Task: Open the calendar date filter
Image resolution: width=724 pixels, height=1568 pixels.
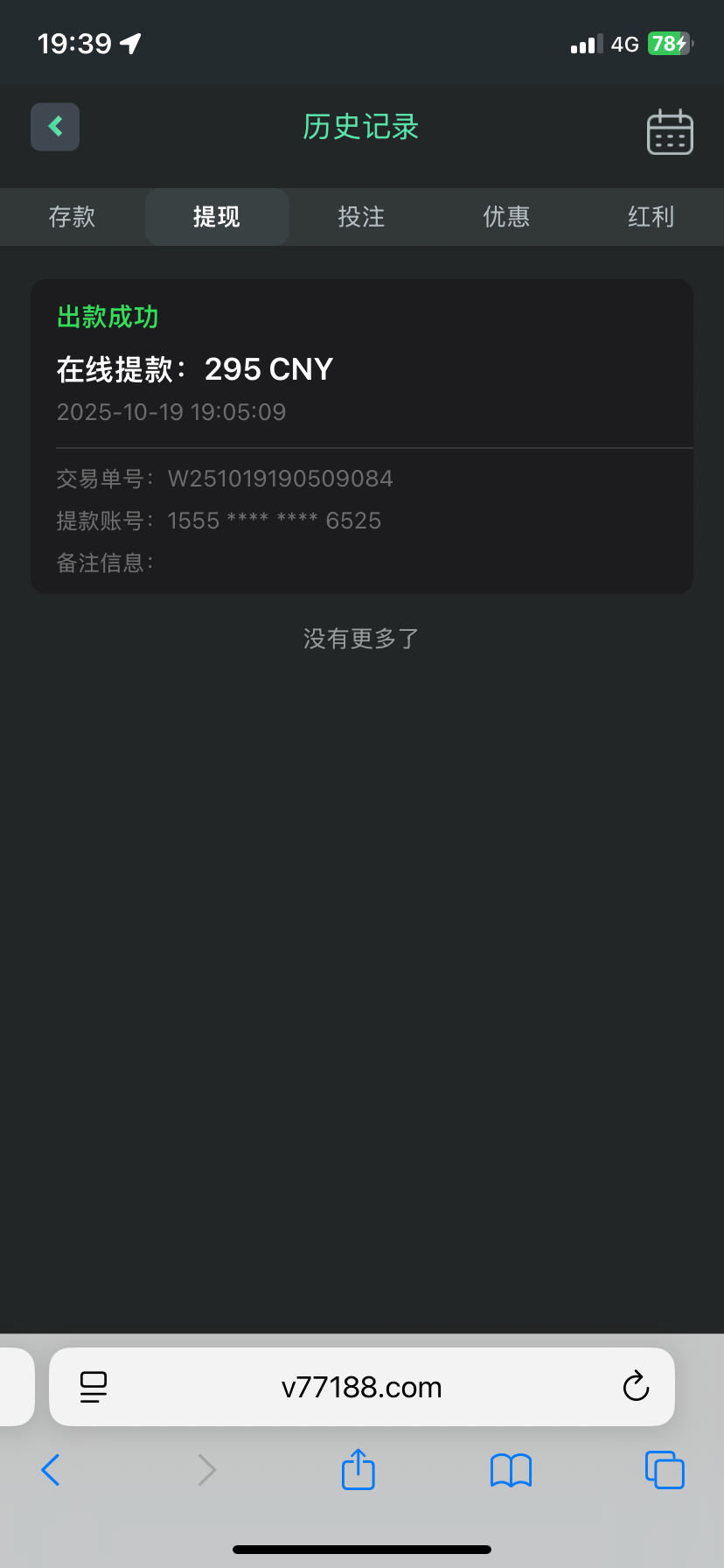Action: (x=670, y=132)
